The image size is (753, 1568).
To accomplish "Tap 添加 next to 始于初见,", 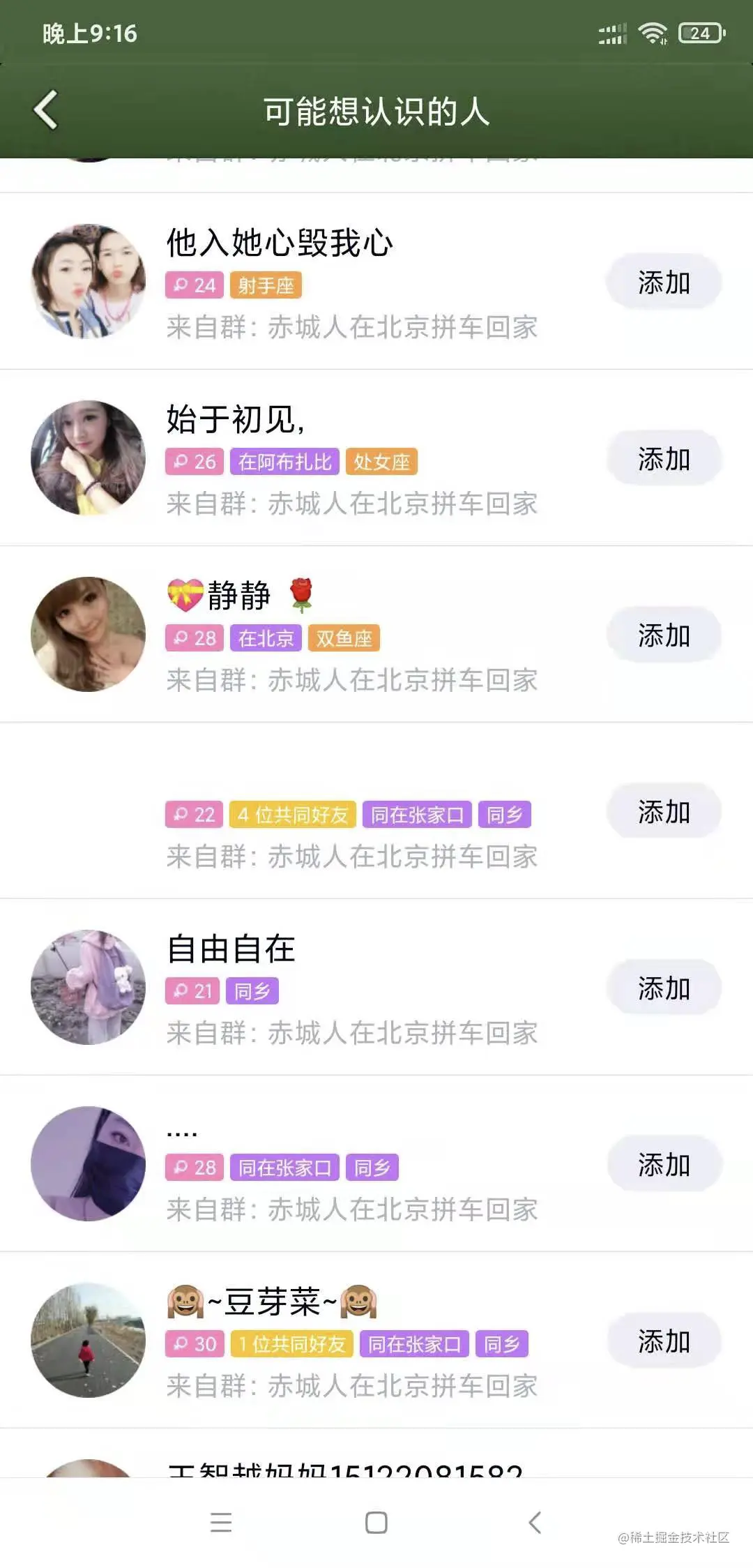I will (663, 459).
